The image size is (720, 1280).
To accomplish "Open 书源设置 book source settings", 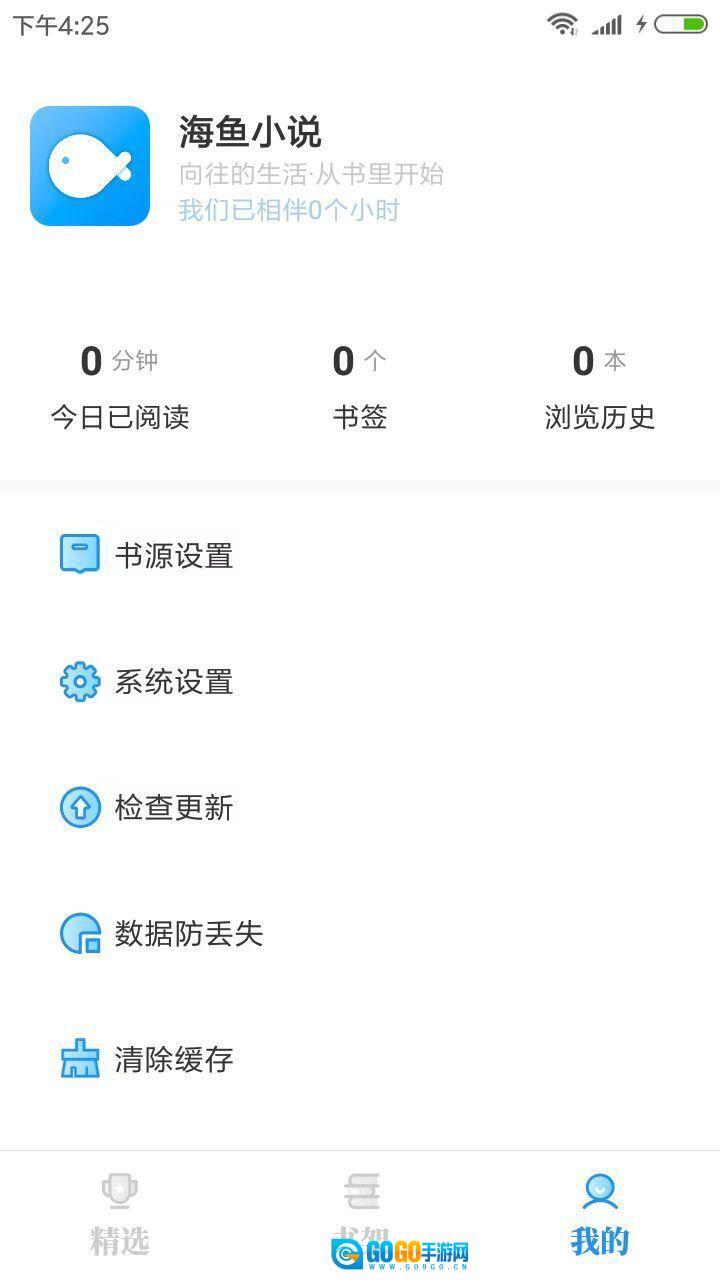I will pos(173,555).
